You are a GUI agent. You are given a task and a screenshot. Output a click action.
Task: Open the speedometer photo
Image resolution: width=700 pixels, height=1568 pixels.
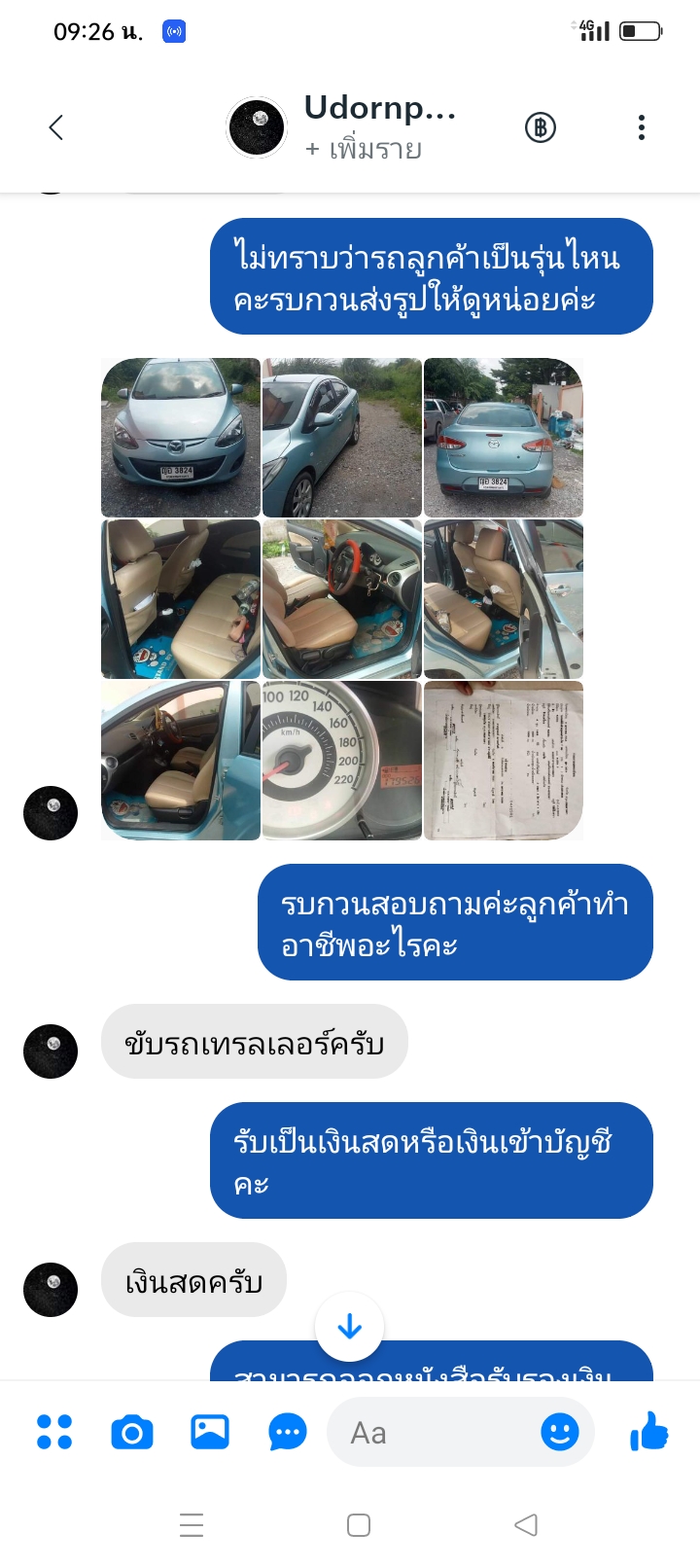pyautogui.click(x=342, y=761)
